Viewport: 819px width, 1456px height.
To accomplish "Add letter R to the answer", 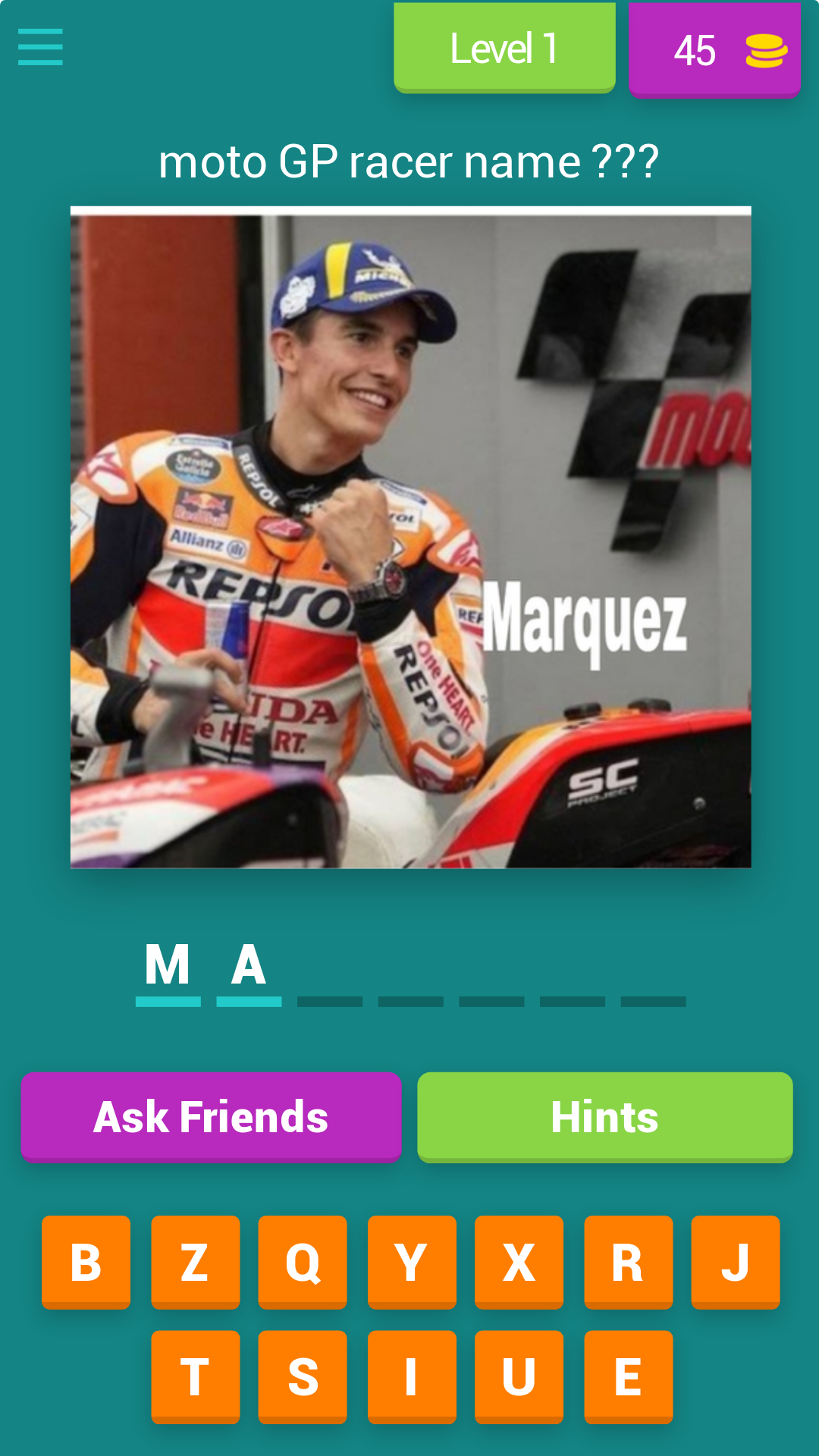I will pyautogui.click(x=628, y=1262).
